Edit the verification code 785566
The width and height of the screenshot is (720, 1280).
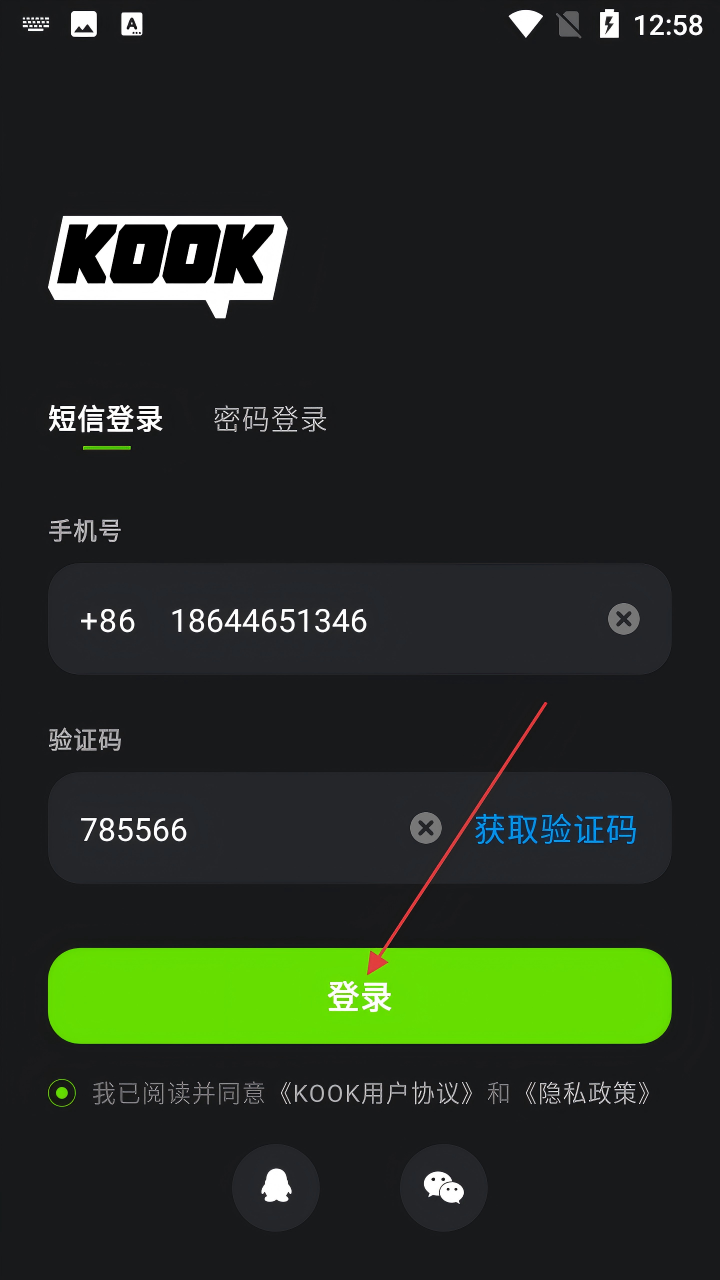(134, 830)
